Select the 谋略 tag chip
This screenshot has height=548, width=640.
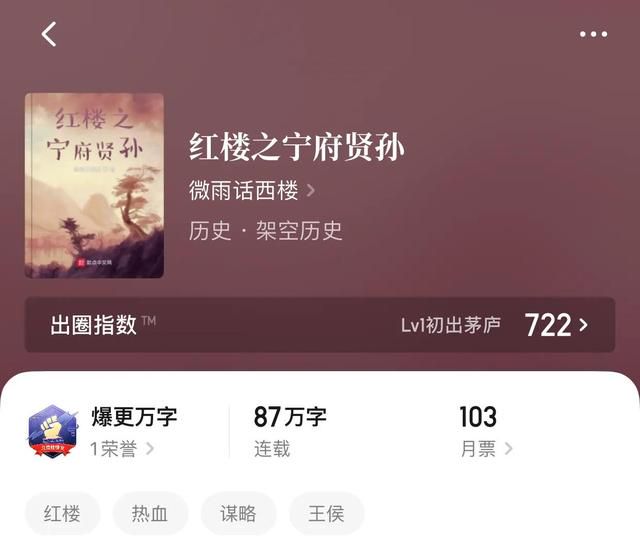click(x=238, y=514)
